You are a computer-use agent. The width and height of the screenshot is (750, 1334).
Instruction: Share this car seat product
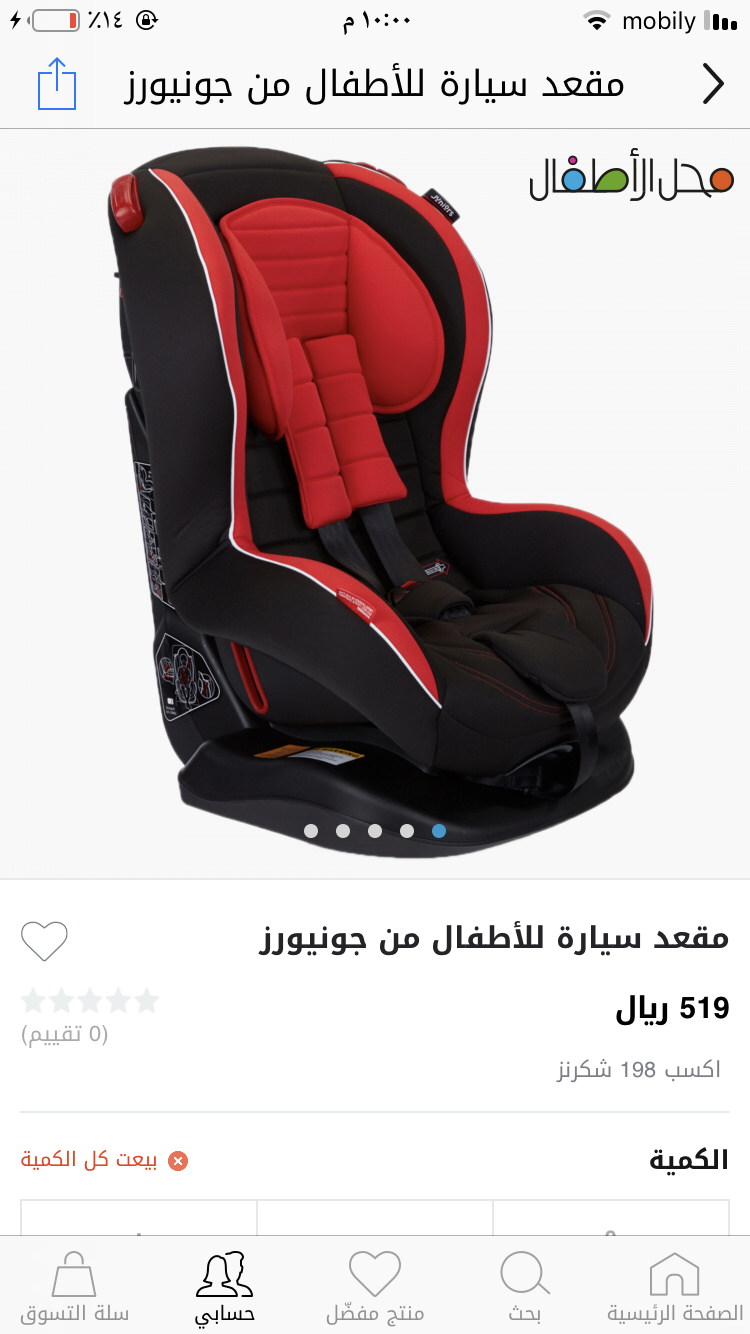pyautogui.click(x=57, y=85)
